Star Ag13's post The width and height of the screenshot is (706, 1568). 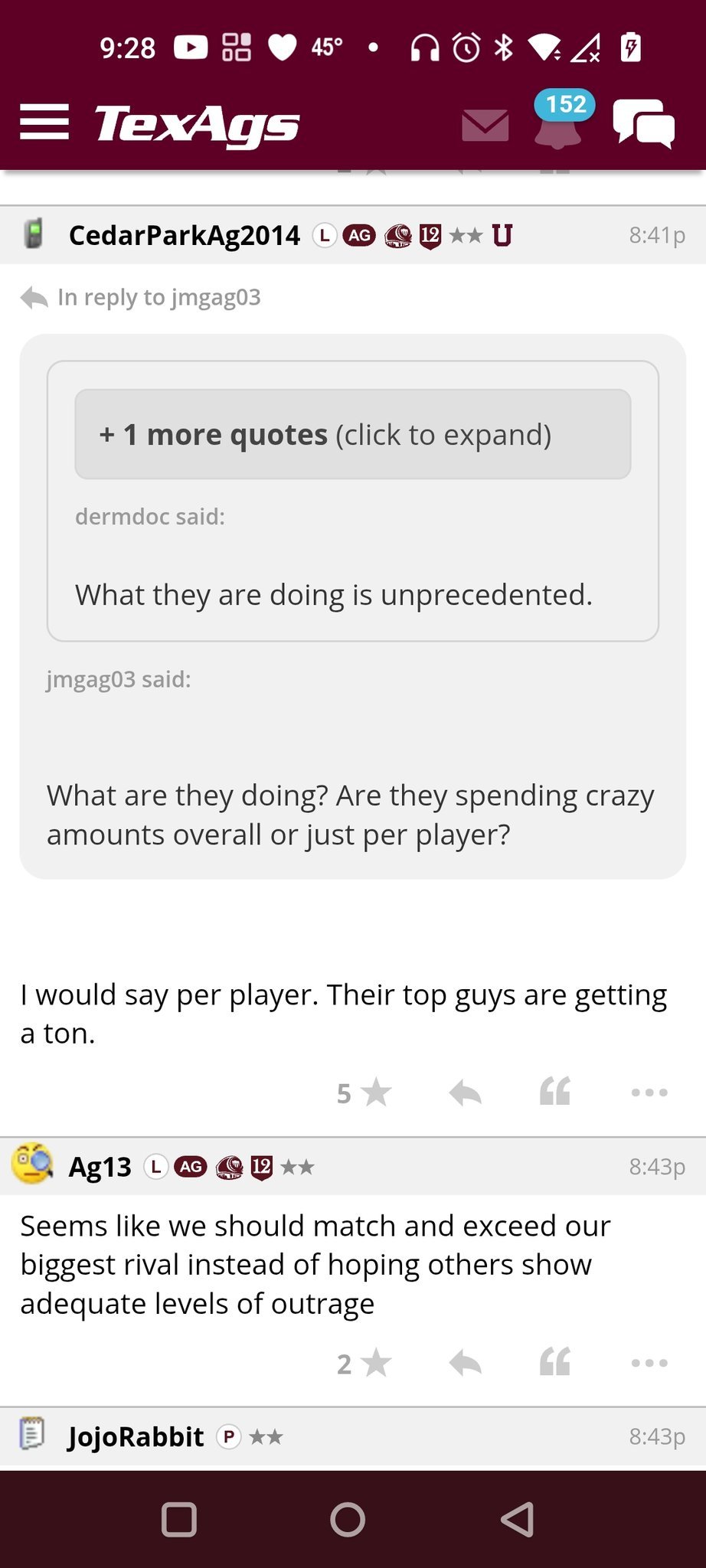coord(375,1363)
